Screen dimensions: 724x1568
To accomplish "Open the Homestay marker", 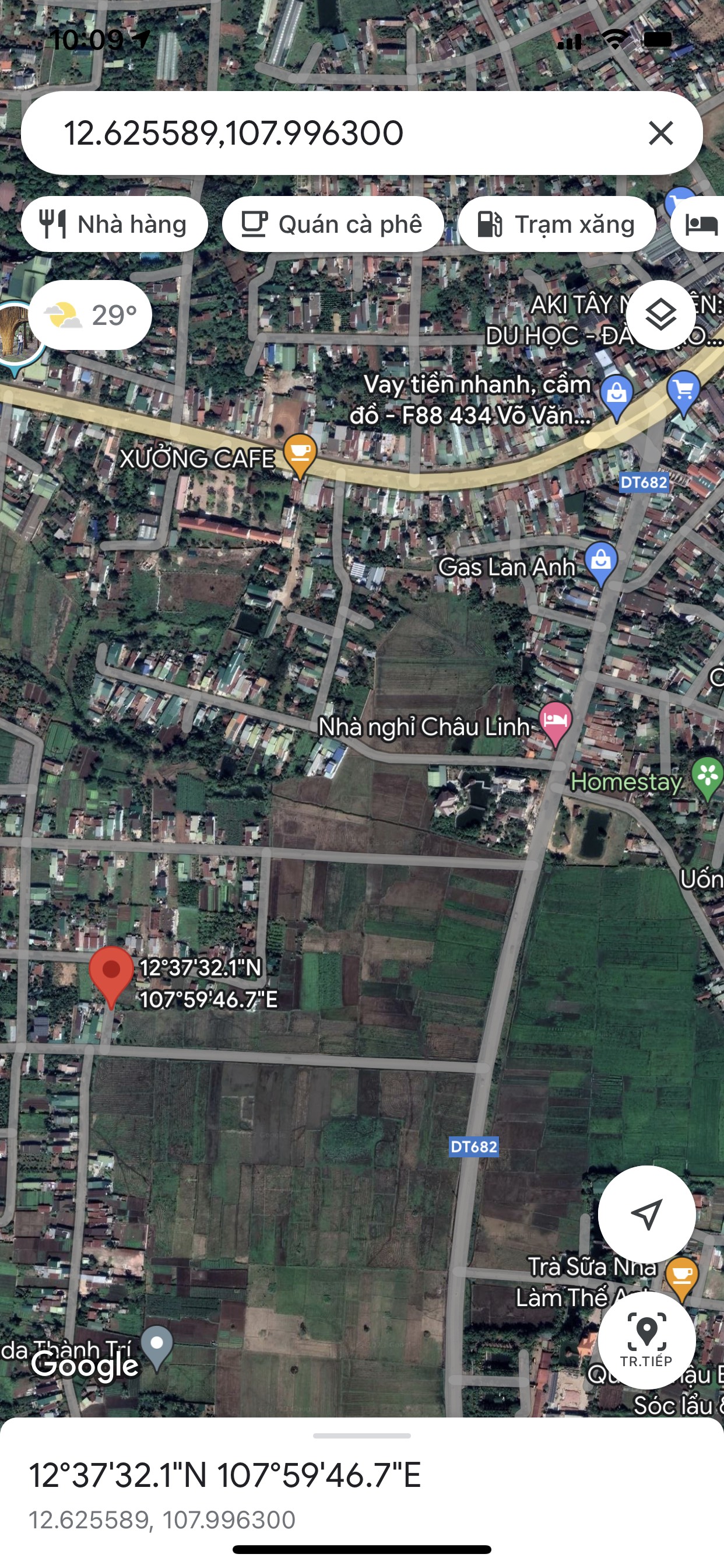I will [x=708, y=776].
